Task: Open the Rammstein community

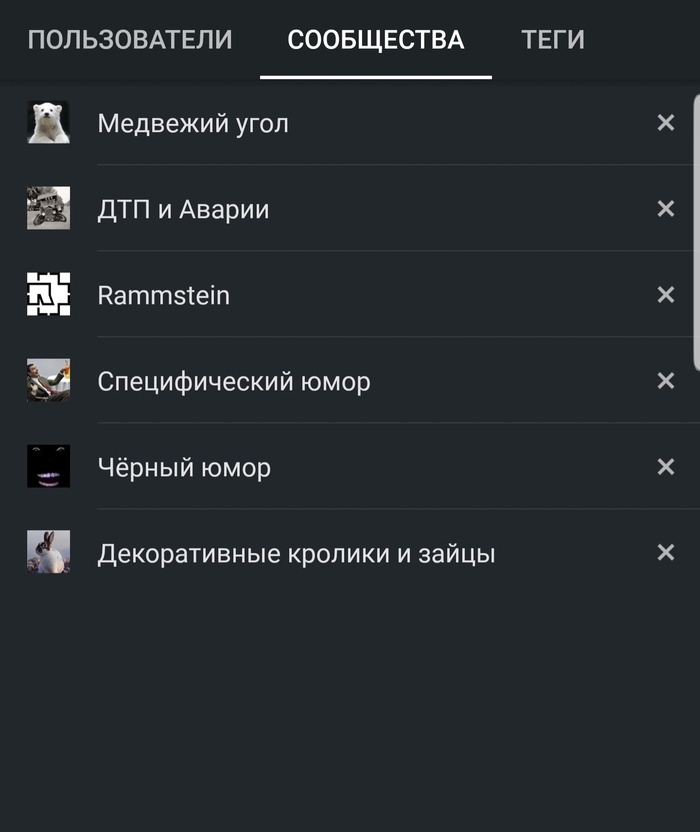Action: [x=163, y=295]
